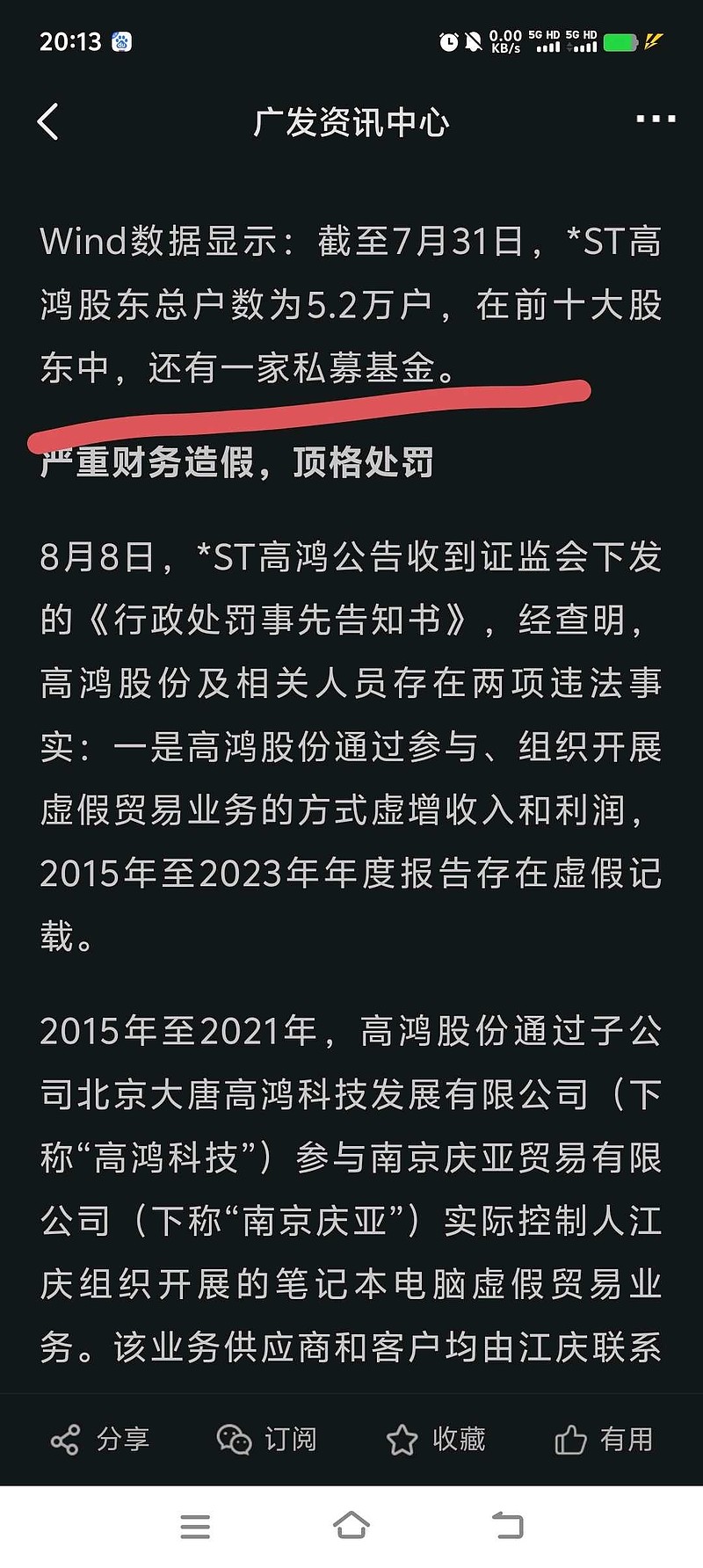Tap the Baidu app icon in the status bar
703x1568 pixels.
(x=123, y=41)
